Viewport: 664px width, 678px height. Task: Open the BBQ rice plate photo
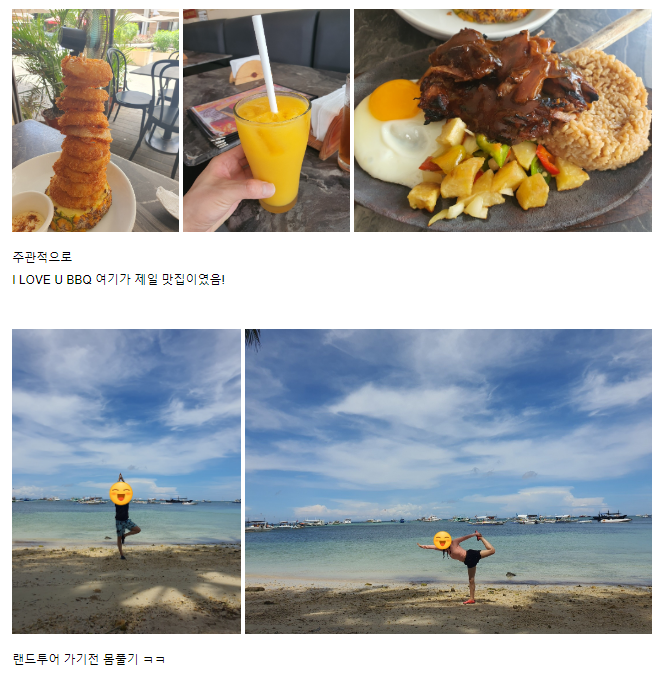click(502, 121)
